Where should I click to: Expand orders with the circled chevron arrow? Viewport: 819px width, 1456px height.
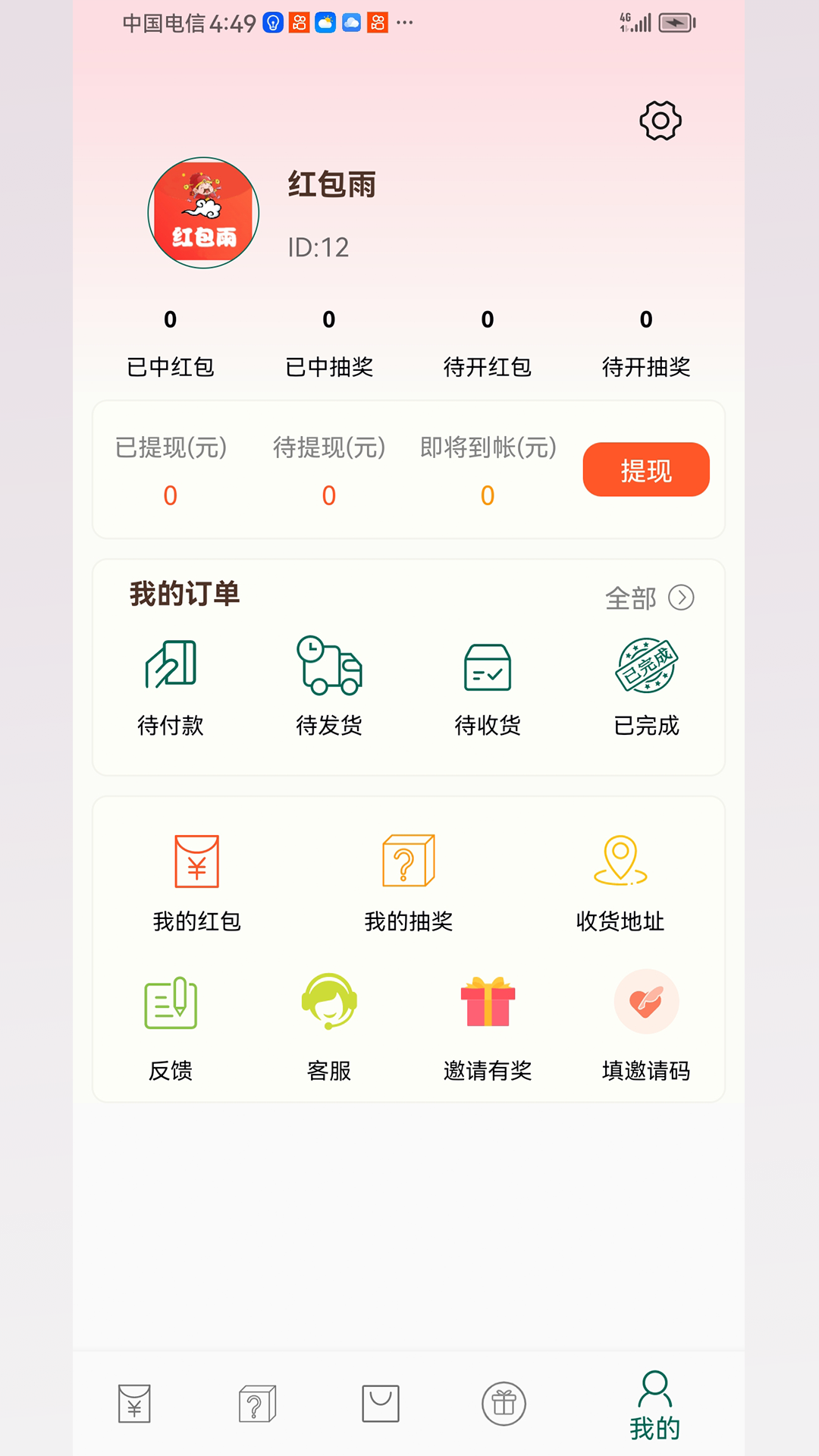(x=682, y=598)
